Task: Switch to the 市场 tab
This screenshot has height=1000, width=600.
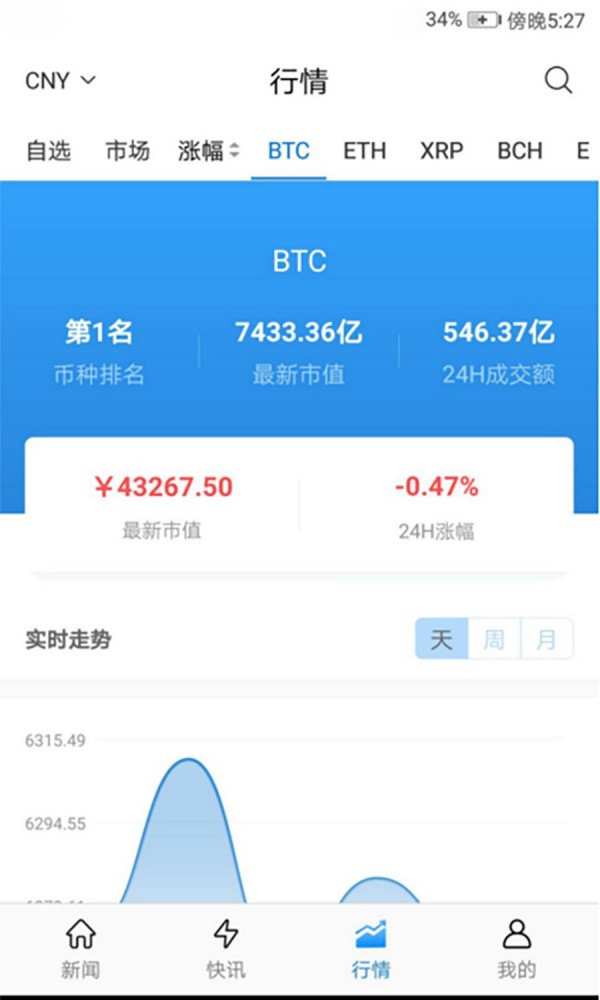Action: (128, 151)
